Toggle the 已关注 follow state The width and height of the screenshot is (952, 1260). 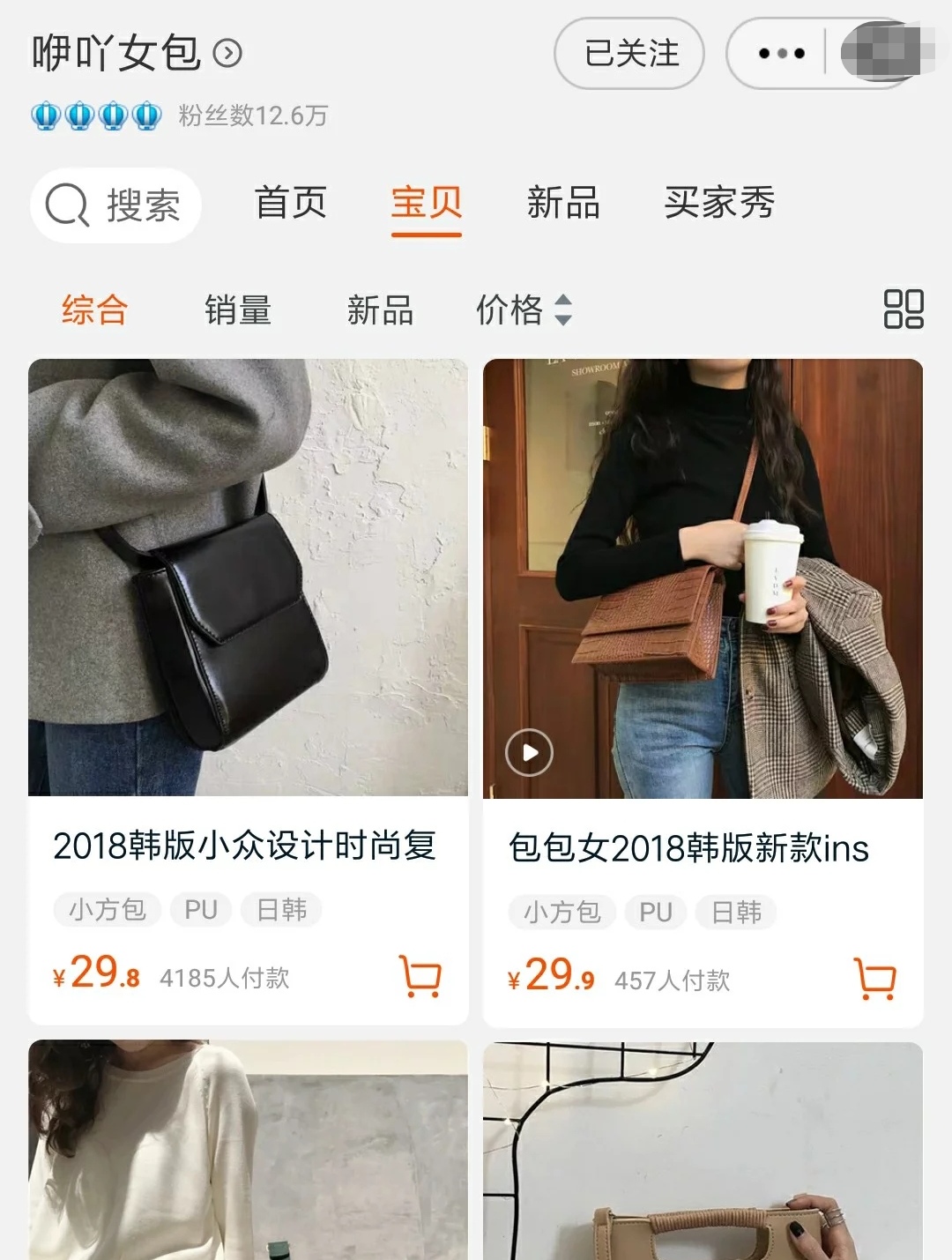(628, 55)
